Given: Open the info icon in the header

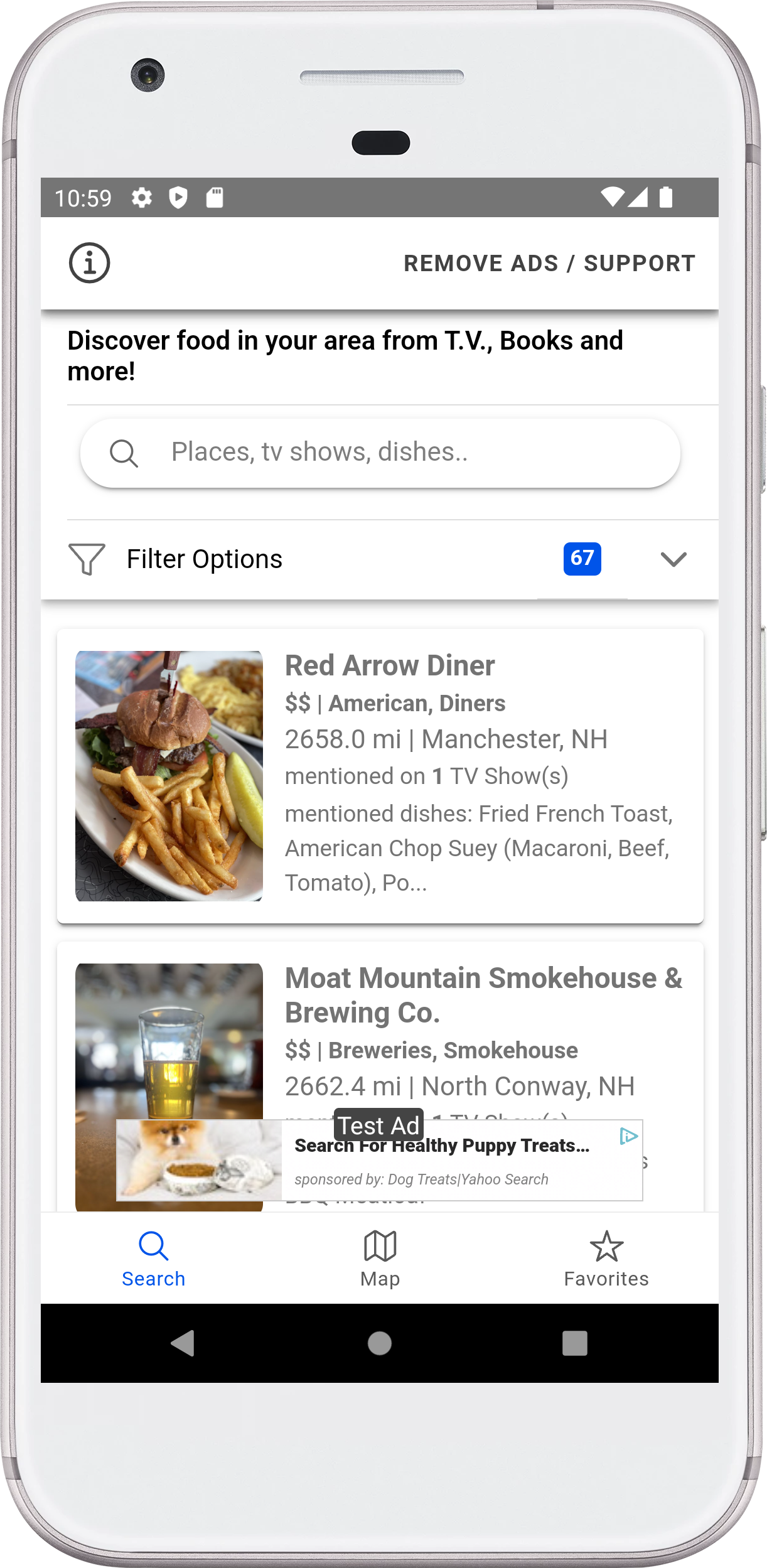Looking at the screenshot, I should click(89, 263).
